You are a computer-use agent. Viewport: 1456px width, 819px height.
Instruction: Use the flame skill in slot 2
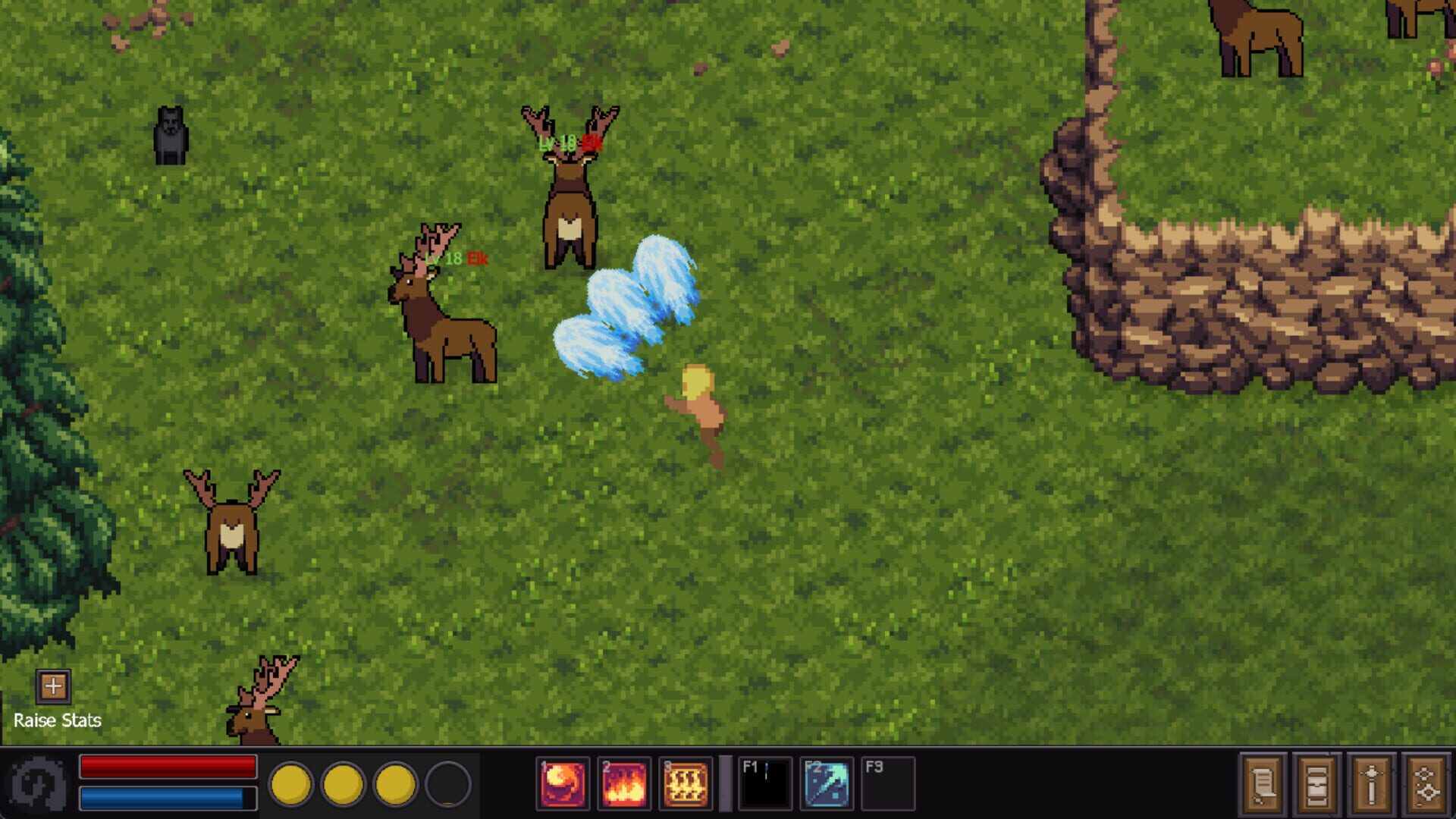(x=624, y=783)
